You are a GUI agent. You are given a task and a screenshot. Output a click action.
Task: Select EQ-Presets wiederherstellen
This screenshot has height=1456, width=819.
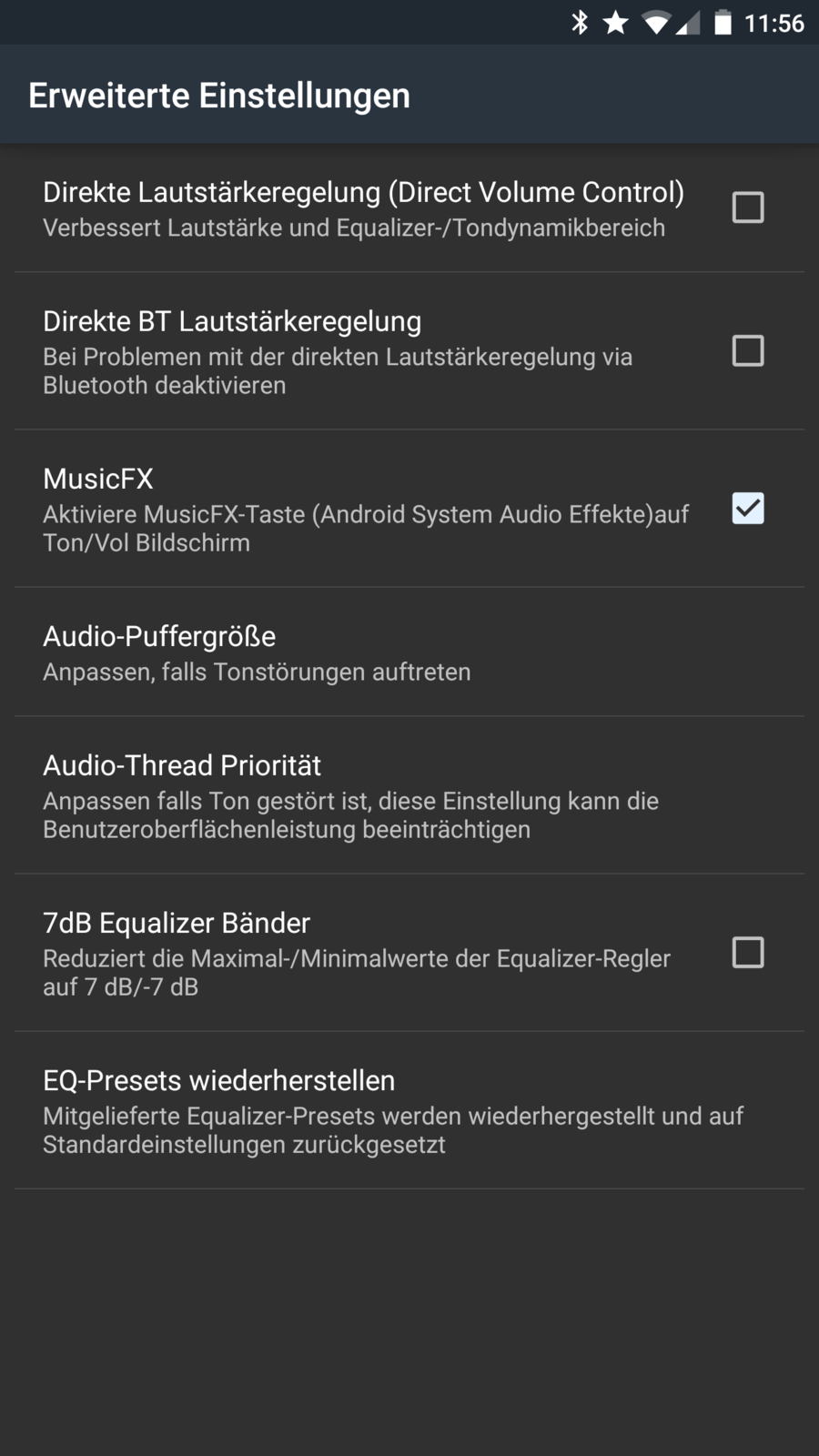click(409, 1110)
